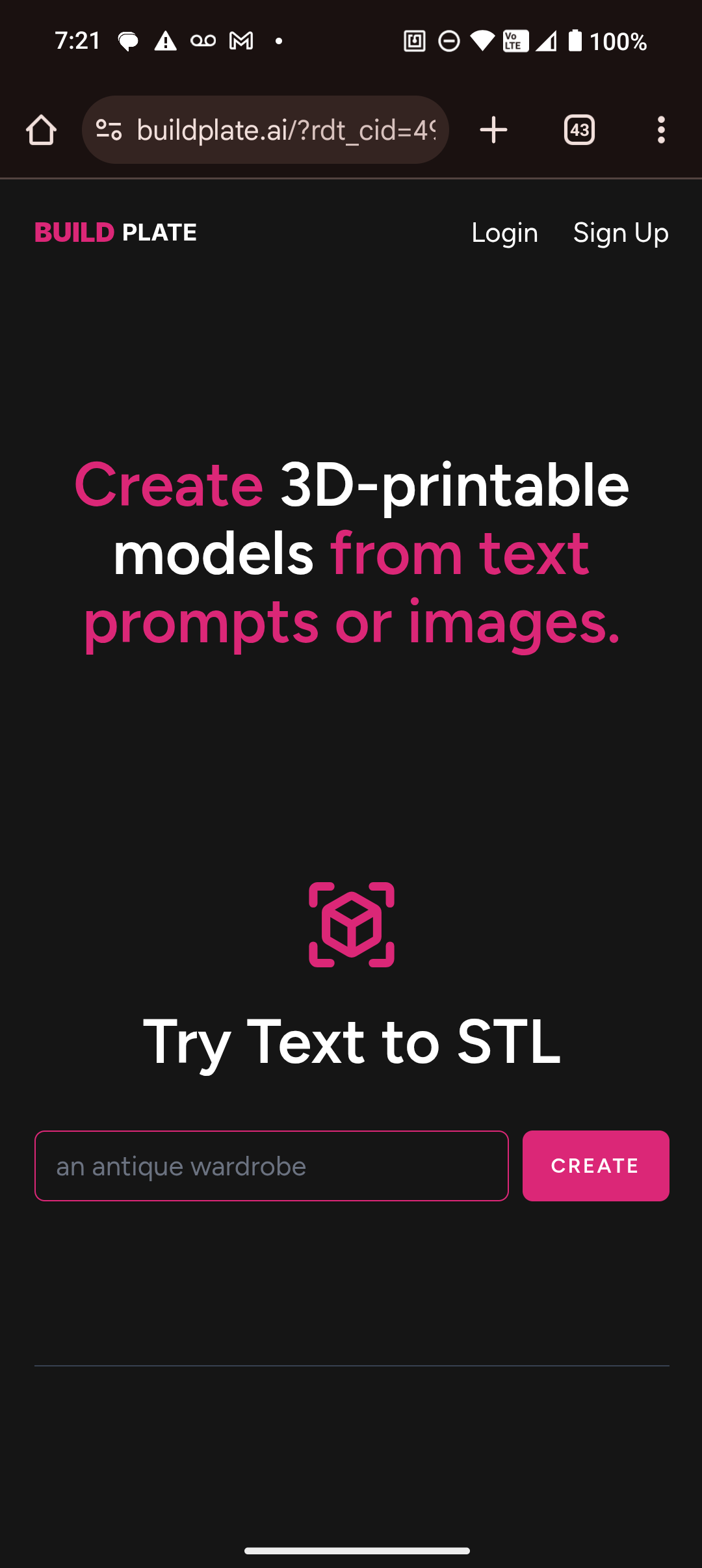Viewport: 702px width, 1568px height.
Task: Tap the buildplate.ai address bar
Action: (x=286, y=130)
